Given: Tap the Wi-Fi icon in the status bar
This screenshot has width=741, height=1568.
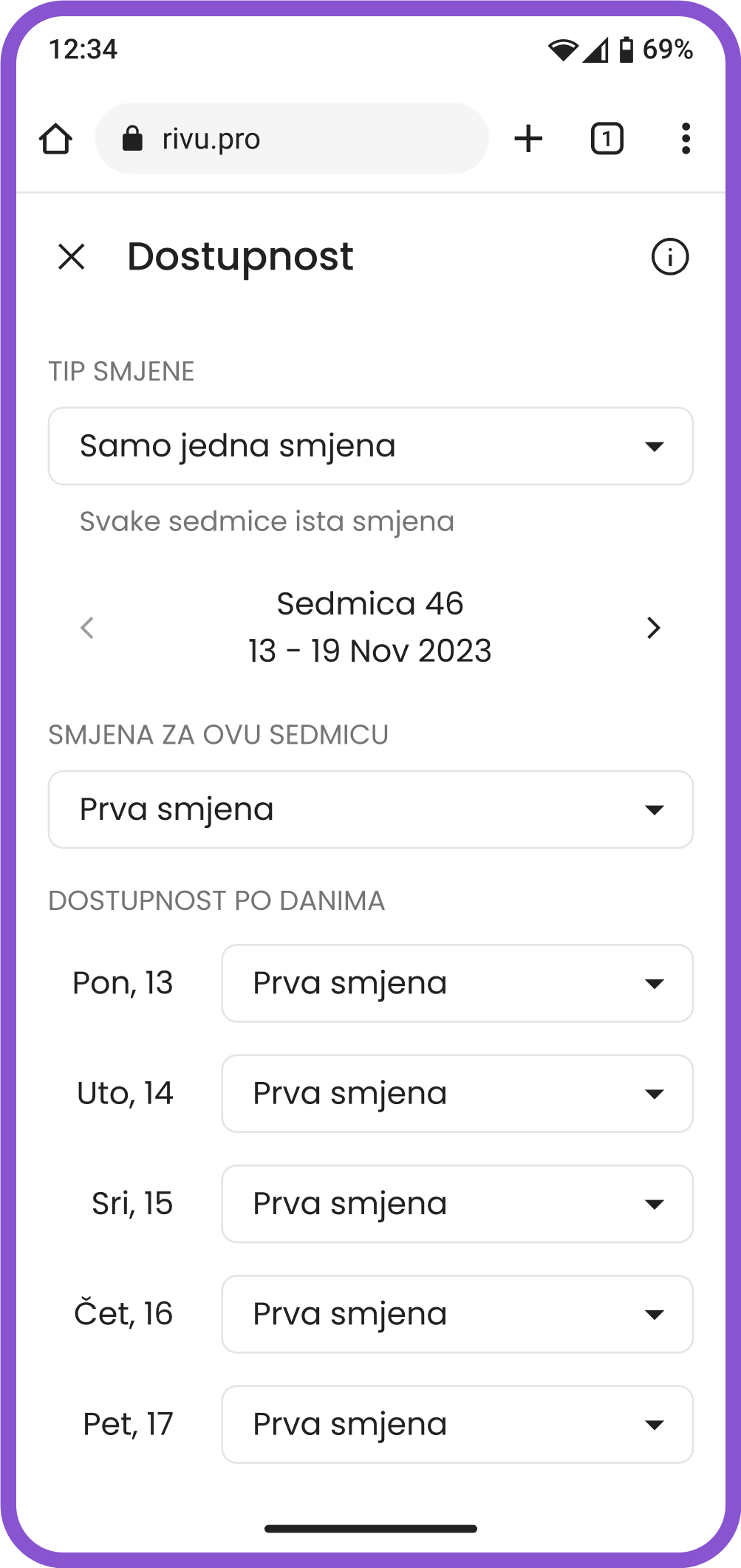Looking at the screenshot, I should [x=564, y=49].
